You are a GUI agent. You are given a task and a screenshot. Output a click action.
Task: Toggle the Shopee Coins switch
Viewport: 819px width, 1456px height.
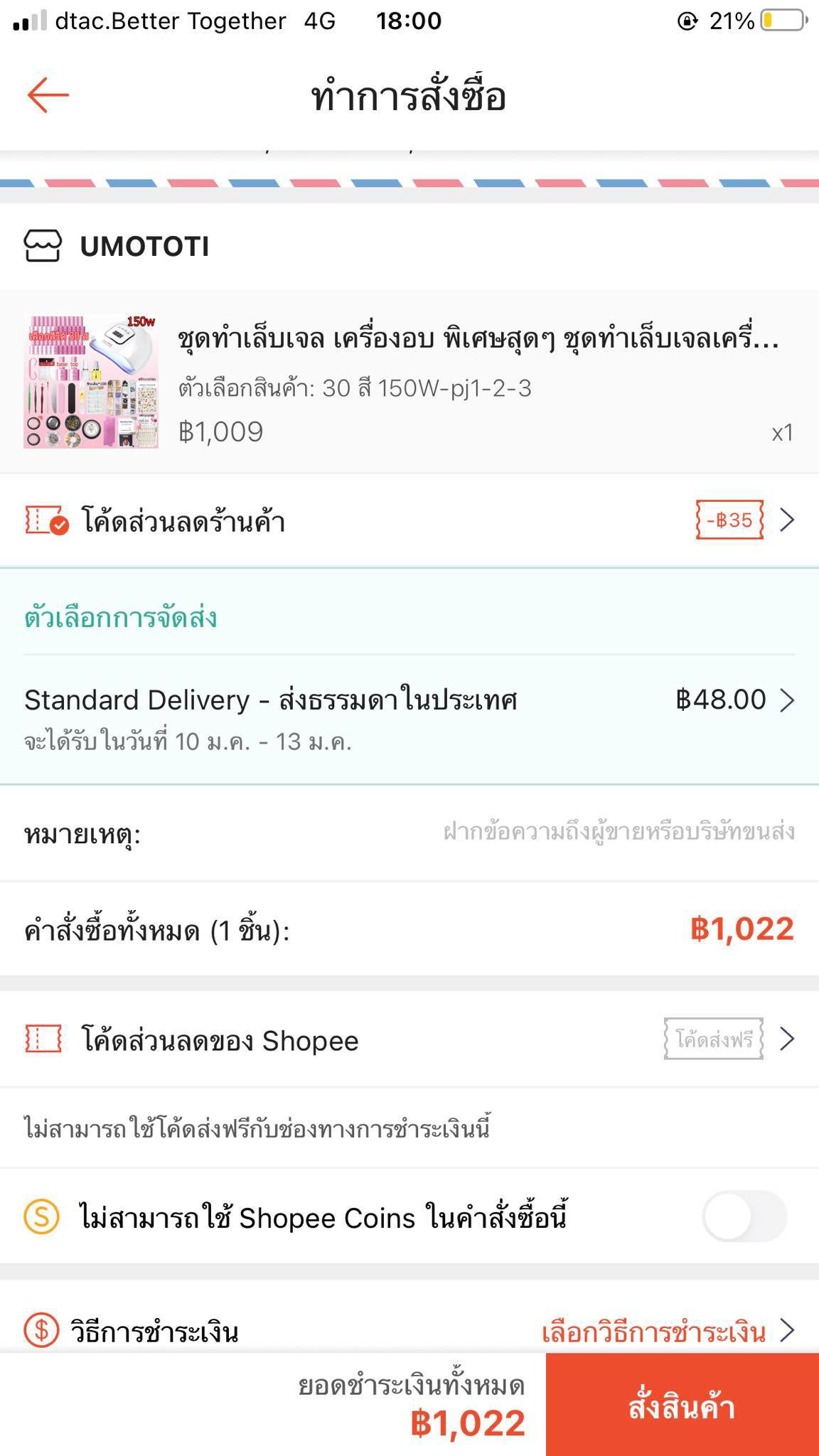point(744,1217)
